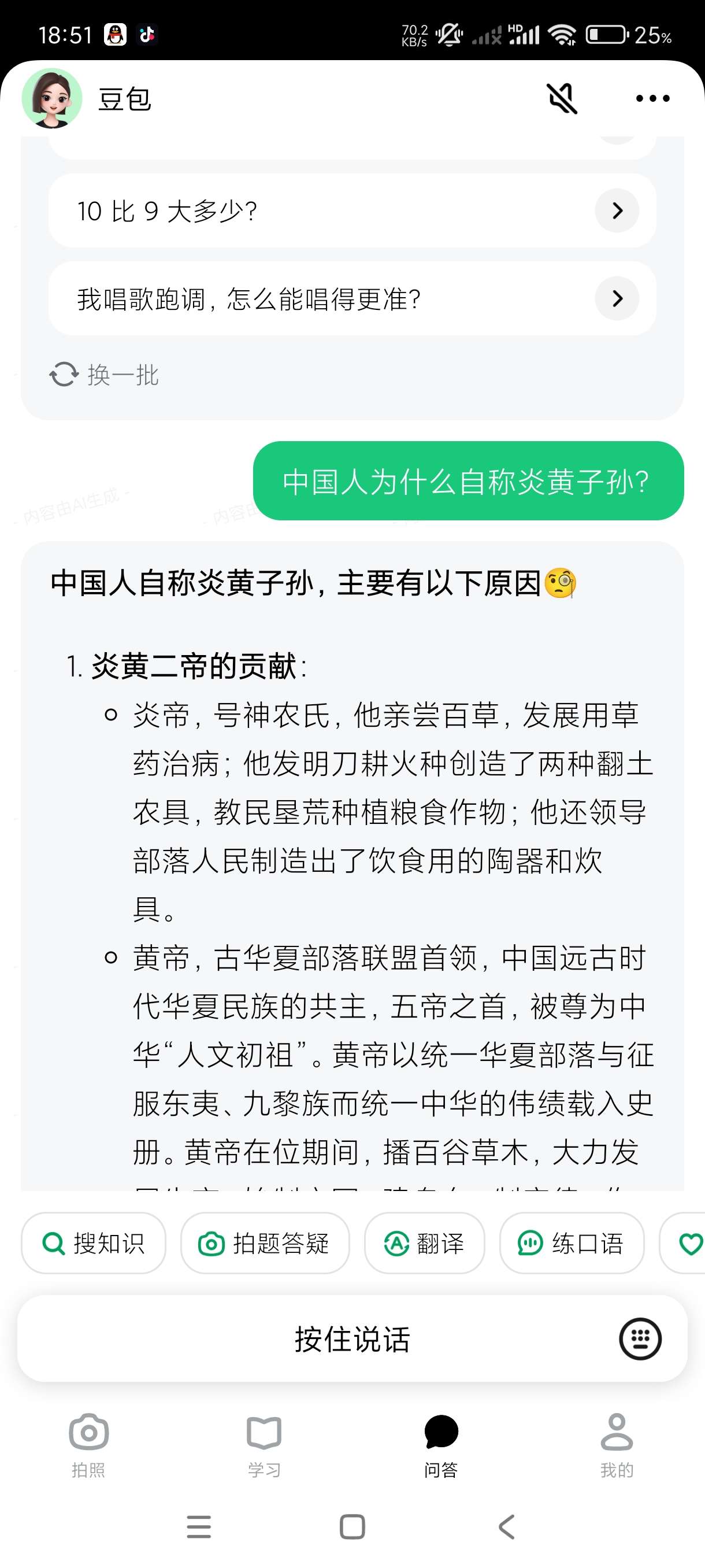Screen dimensions: 705x1568
Task: Open the 拍题答疑 chip
Action: tap(265, 1243)
